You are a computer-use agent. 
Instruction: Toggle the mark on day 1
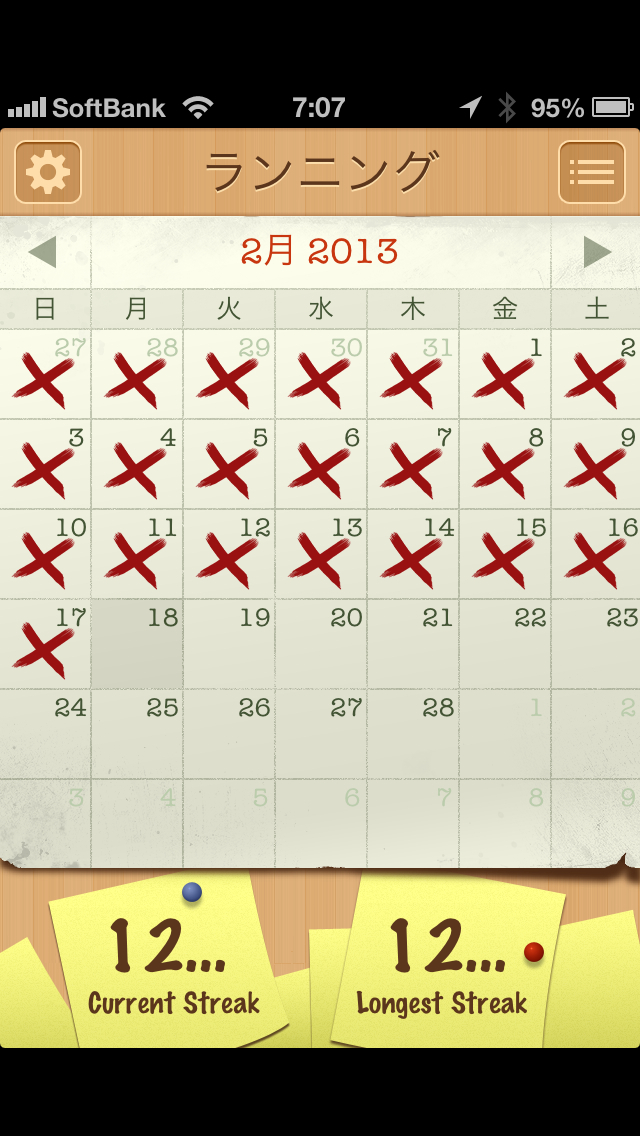[x=505, y=375]
